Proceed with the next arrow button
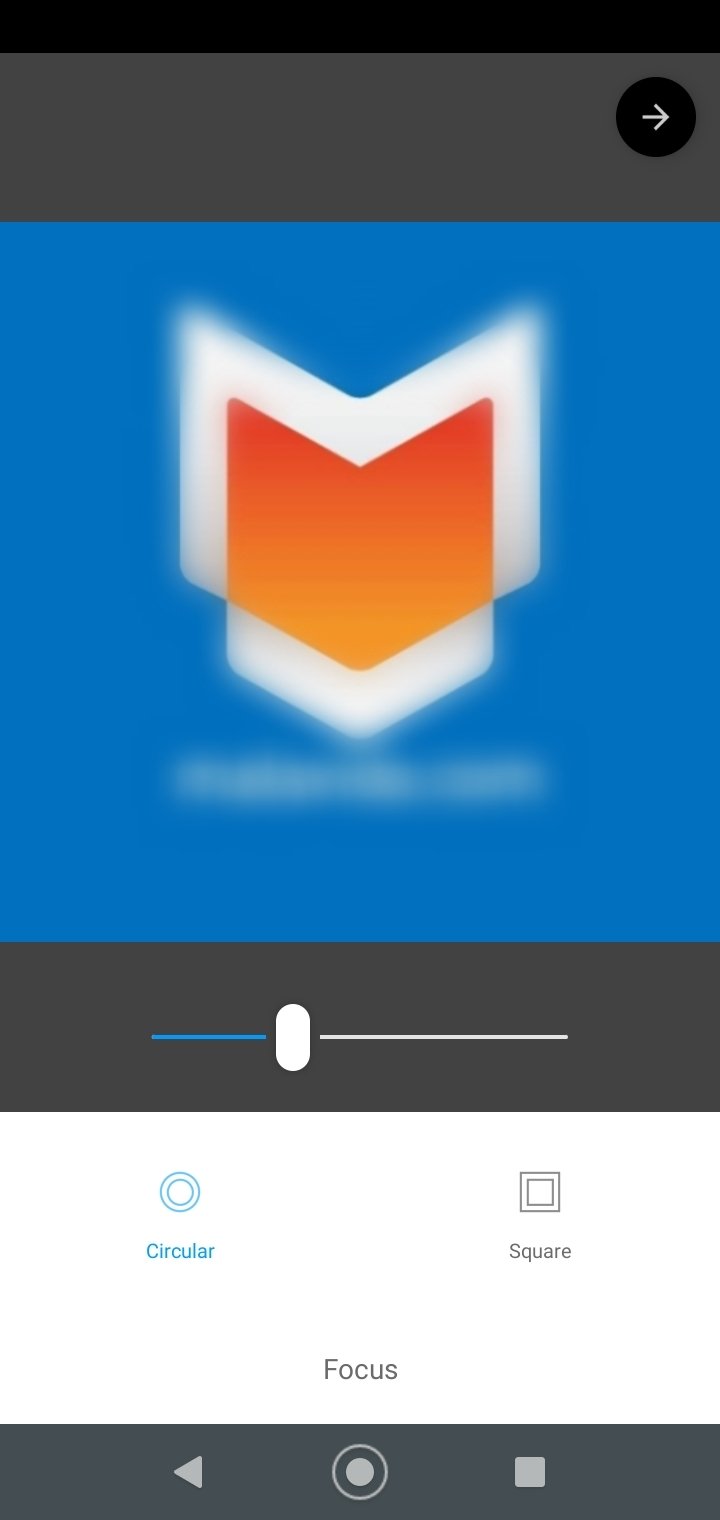Viewport: 720px width, 1520px height. (655, 117)
